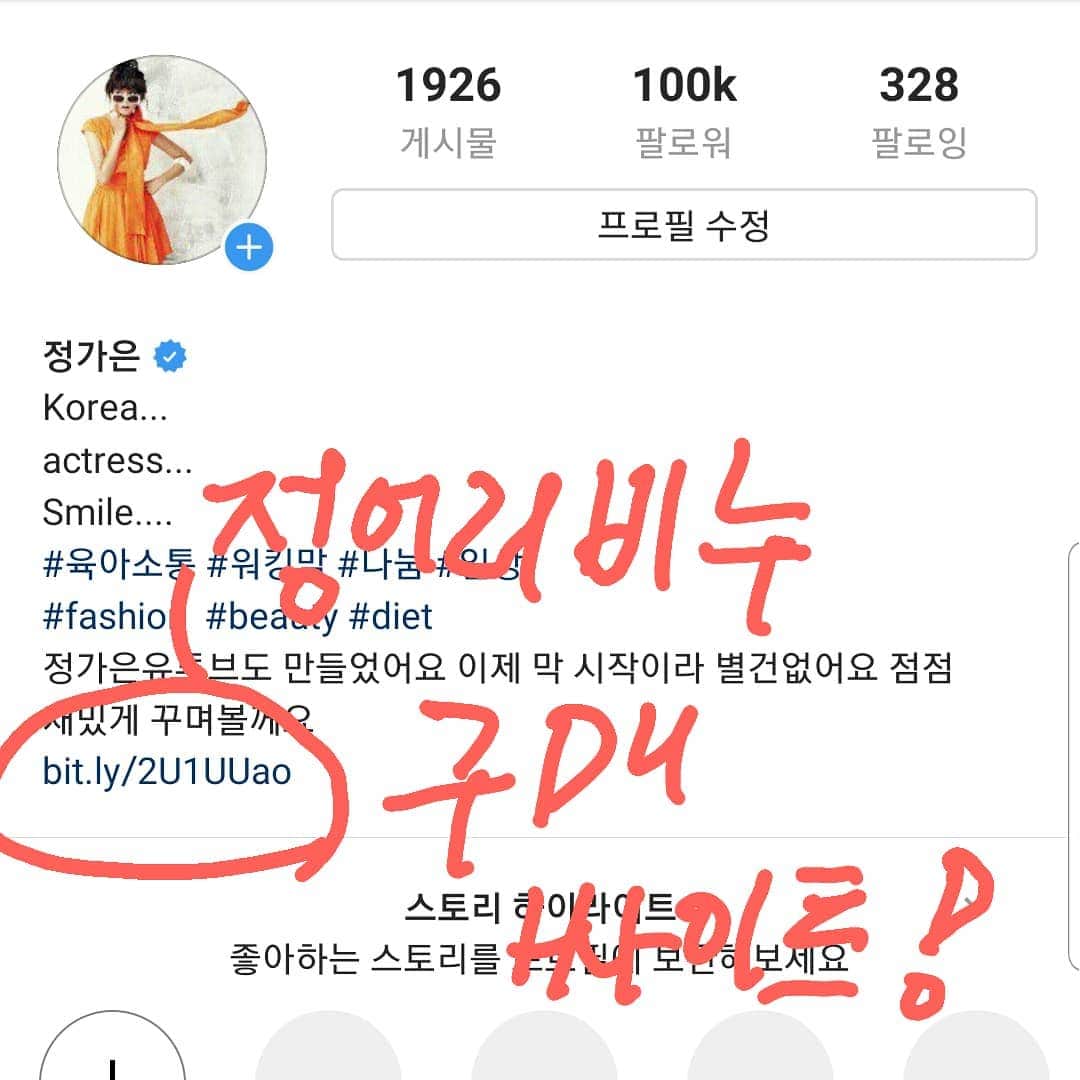Open the bit.ly/2U1UUao link
The height and width of the screenshot is (1080, 1080).
pyautogui.click(x=167, y=771)
